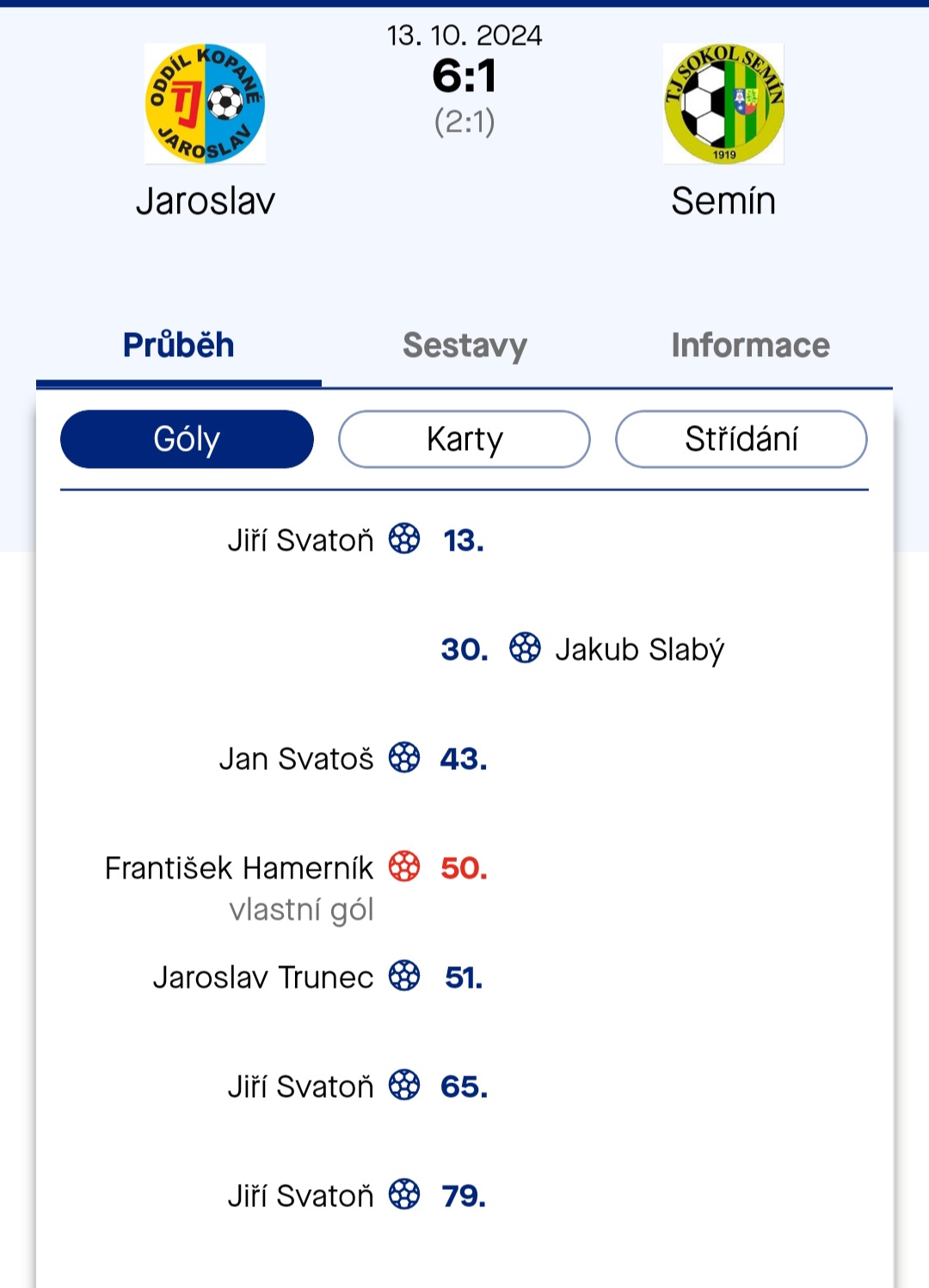This screenshot has height=1288, width=929.
Task: Select the Průběh tab
Action: tap(179, 346)
